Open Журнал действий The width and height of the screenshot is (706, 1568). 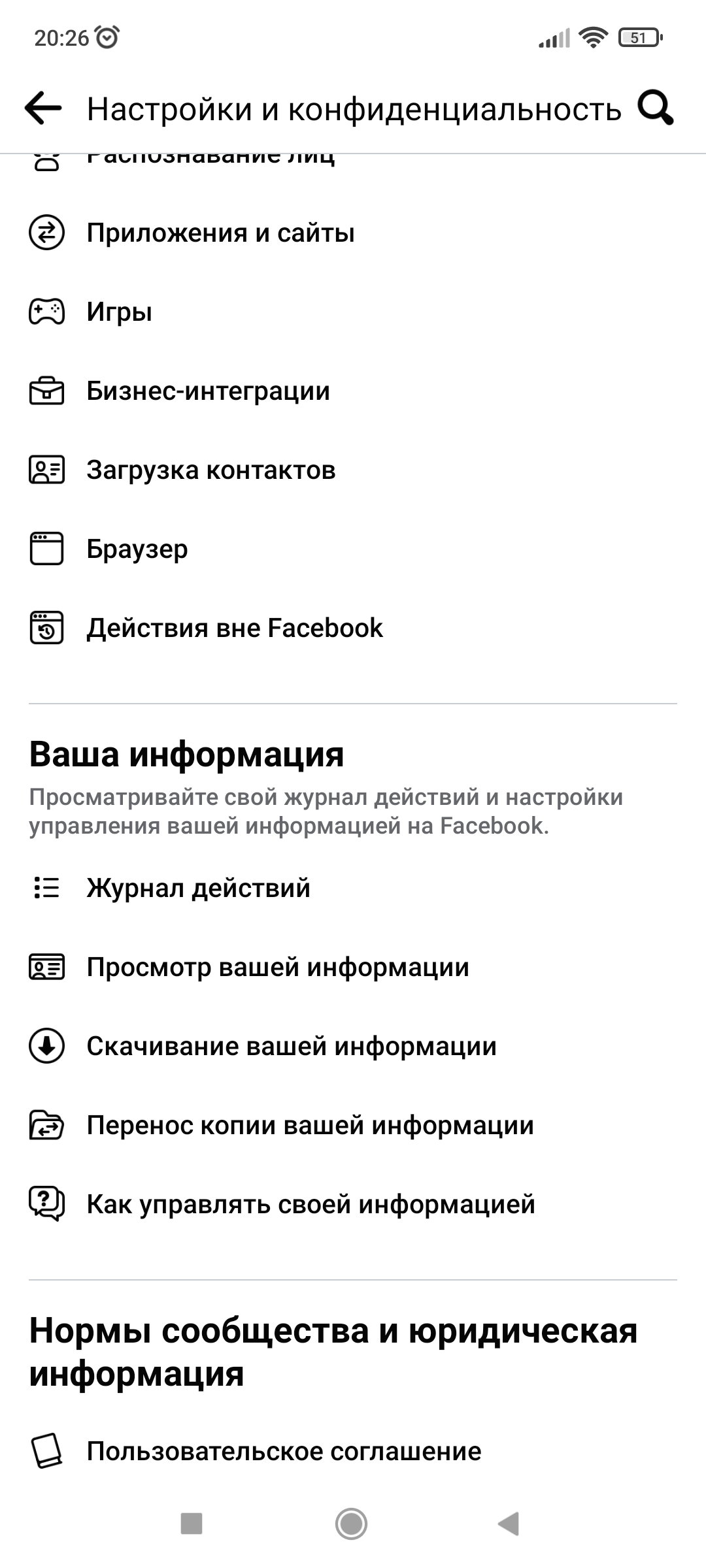click(x=353, y=889)
